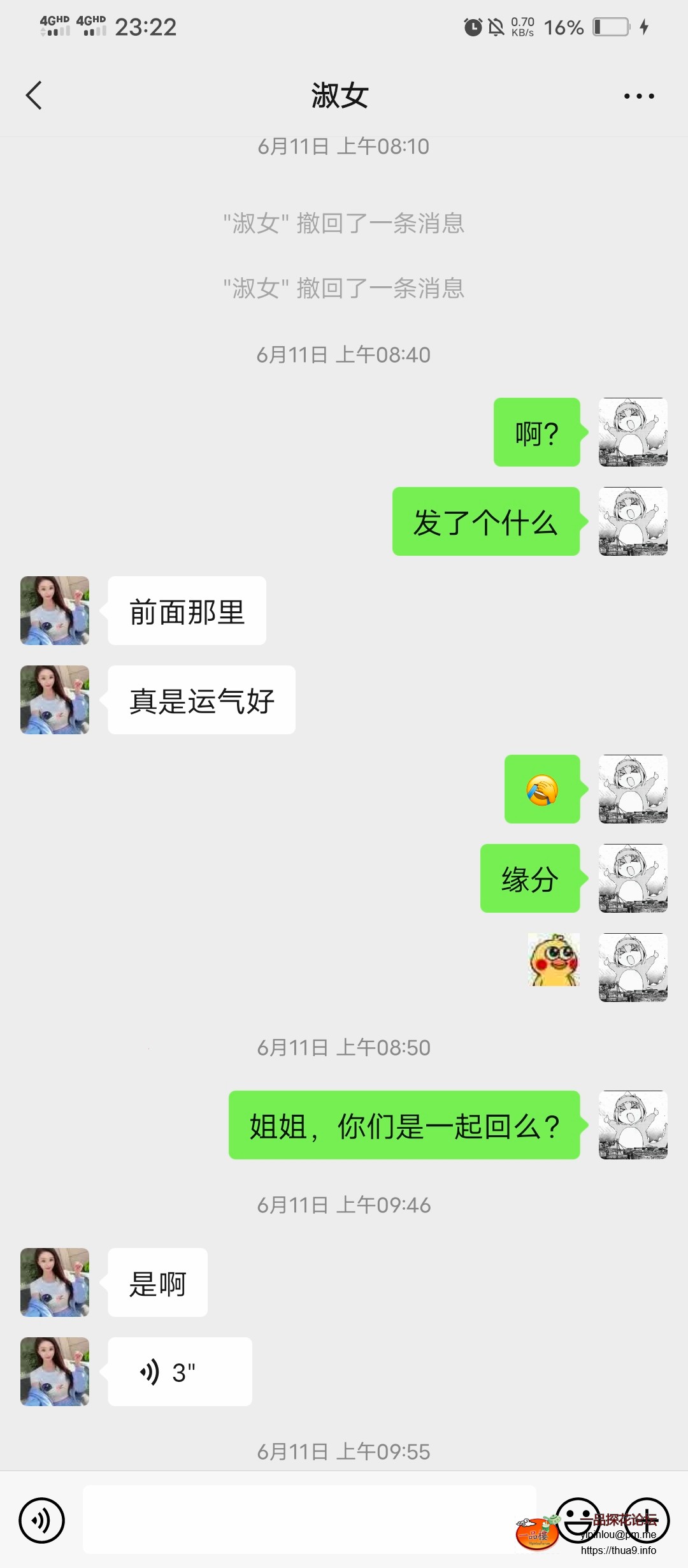Tap the first recalled message notice
688x1568 pixels.
[x=344, y=223]
